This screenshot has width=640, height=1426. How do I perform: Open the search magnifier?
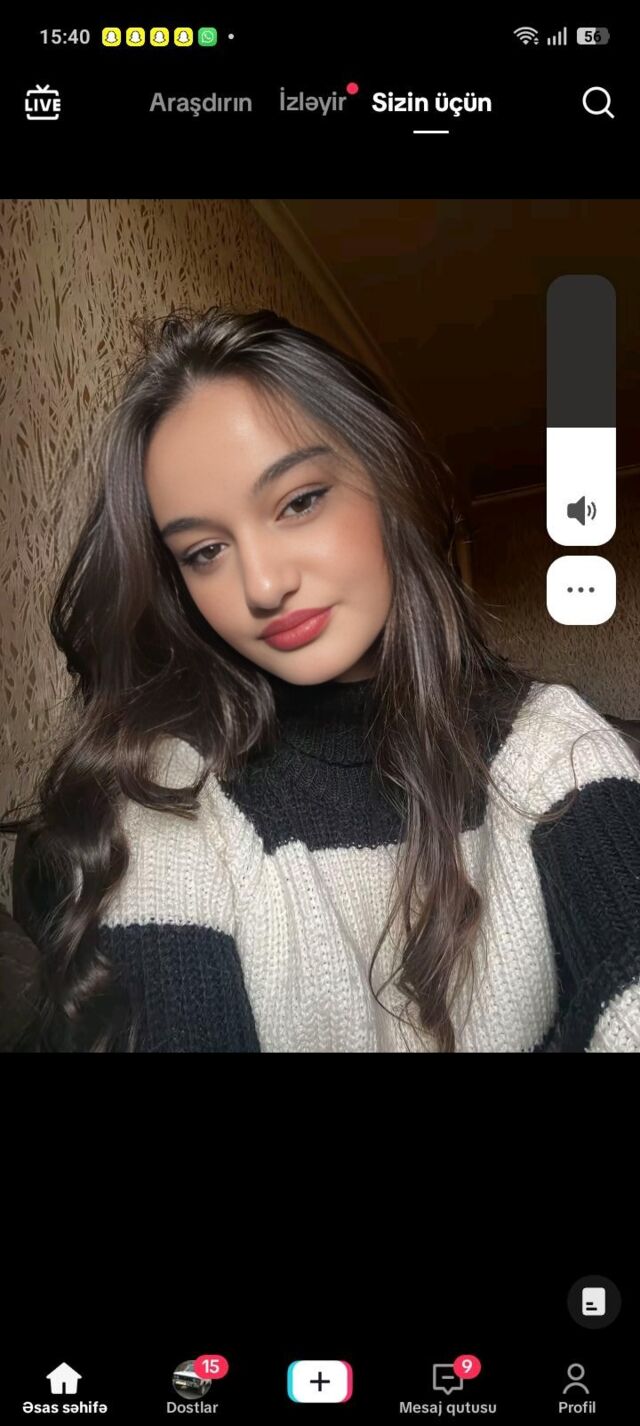[597, 102]
